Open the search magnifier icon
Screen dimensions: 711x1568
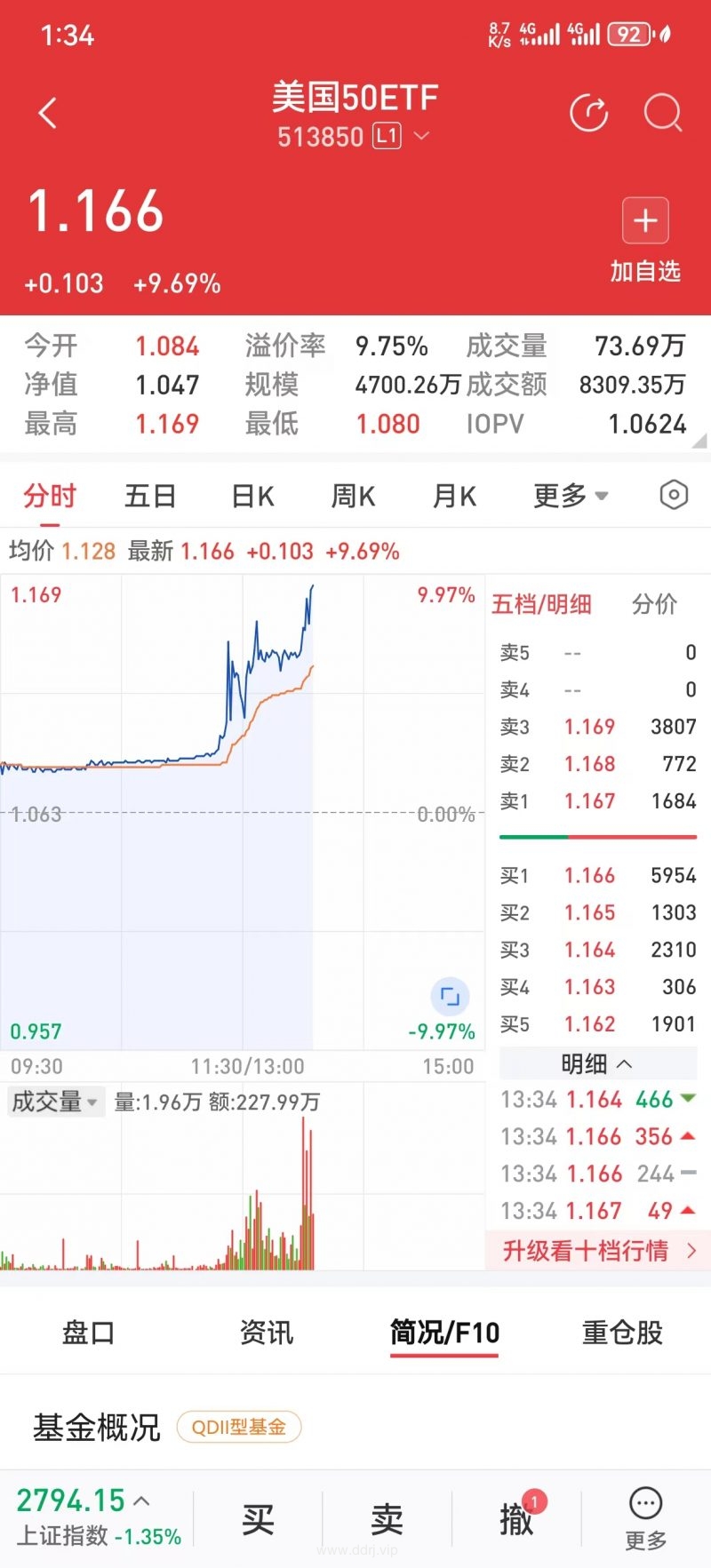pyautogui.click(x=663, y=114)
